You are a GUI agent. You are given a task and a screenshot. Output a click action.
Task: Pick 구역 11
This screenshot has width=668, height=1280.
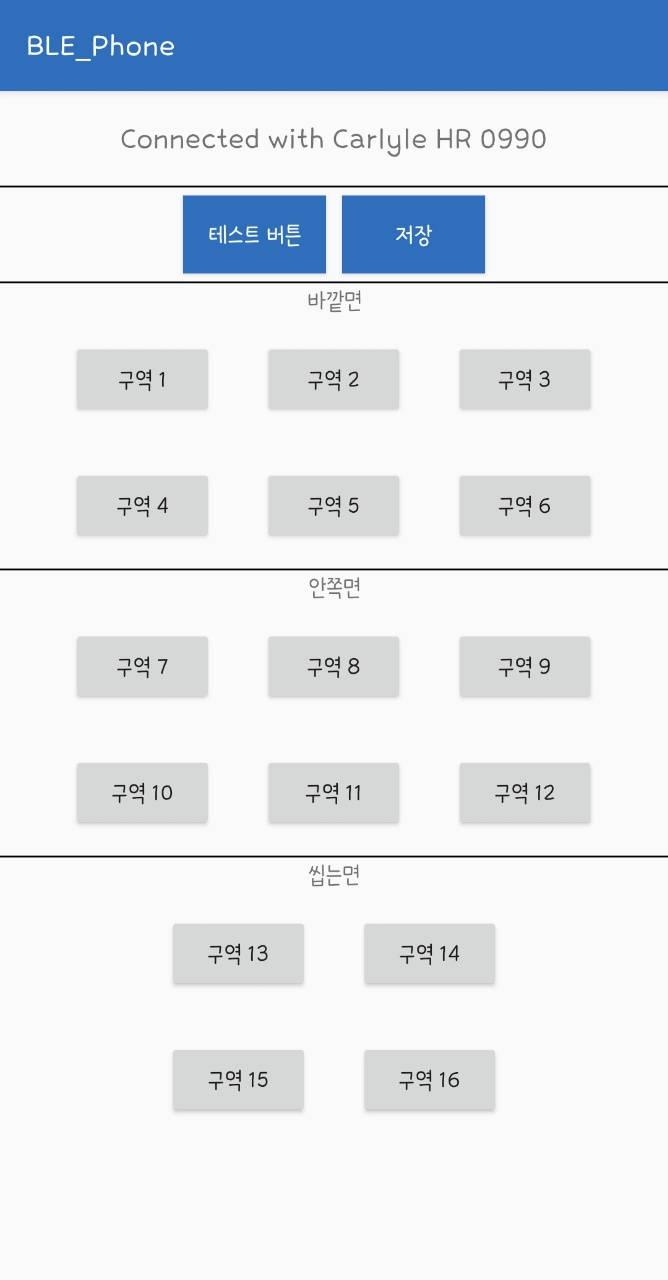coord(333,793)
